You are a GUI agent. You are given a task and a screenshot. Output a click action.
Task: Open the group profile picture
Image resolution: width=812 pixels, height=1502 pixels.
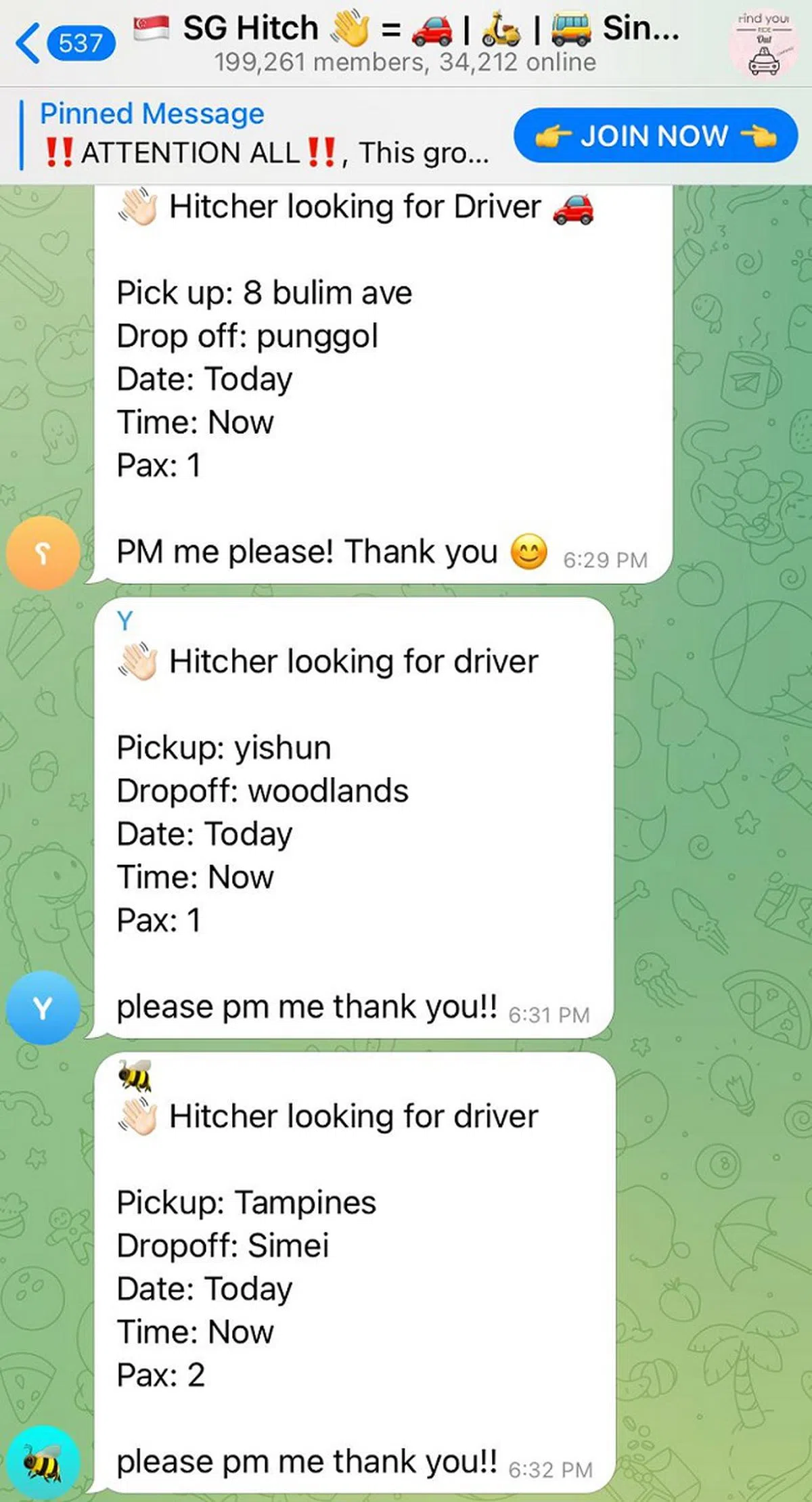(763, 43)
